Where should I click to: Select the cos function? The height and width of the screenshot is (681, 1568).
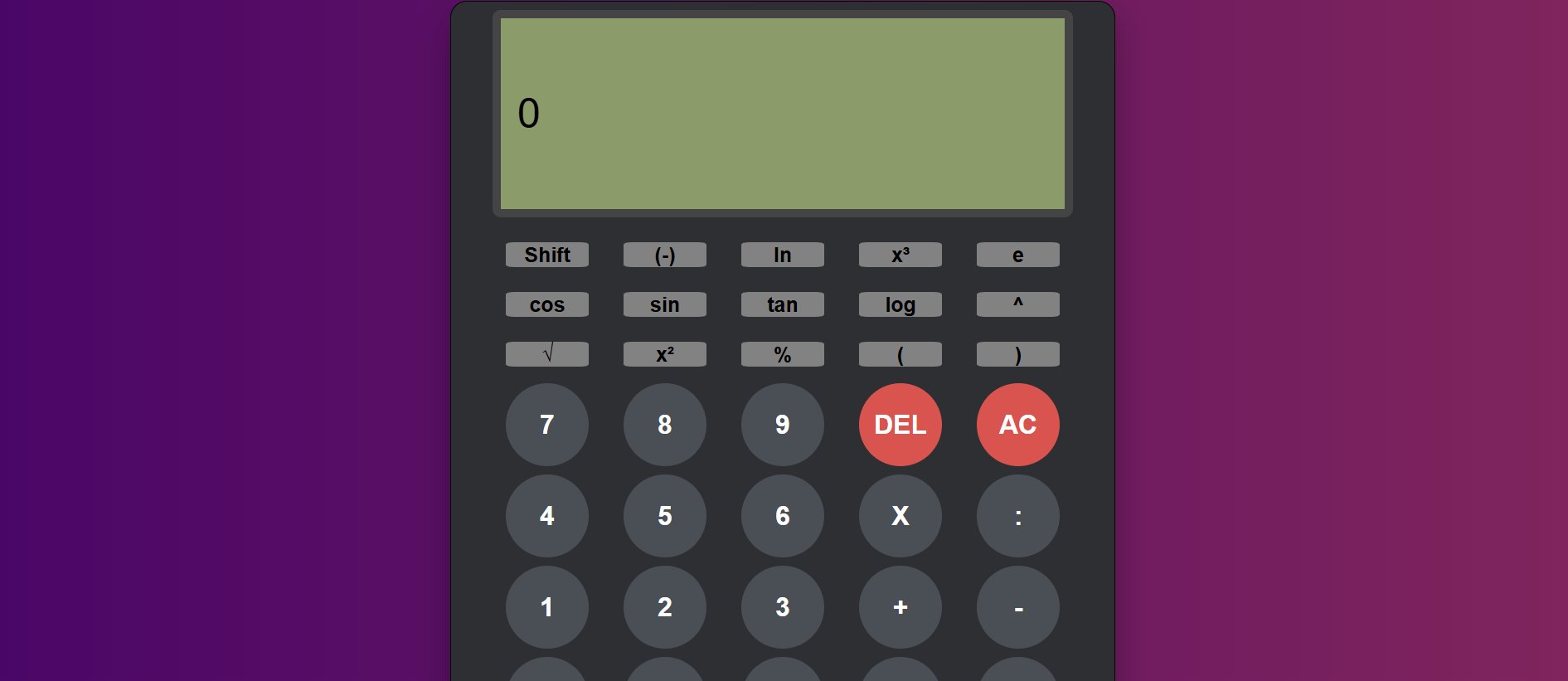(547, 304)
